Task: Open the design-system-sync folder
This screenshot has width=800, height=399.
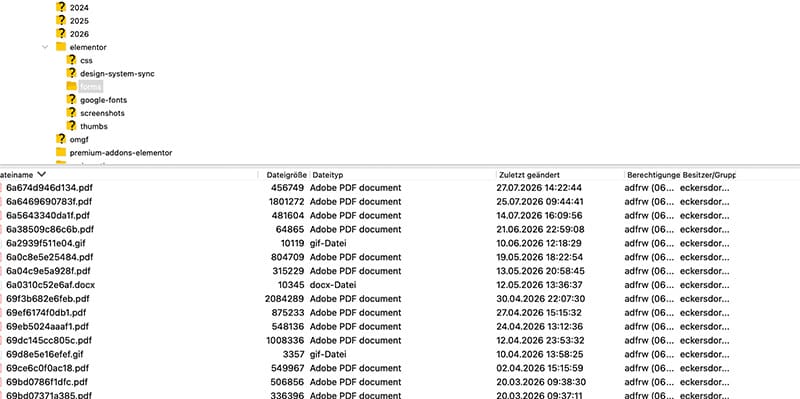Action: [x=117, y=73]
